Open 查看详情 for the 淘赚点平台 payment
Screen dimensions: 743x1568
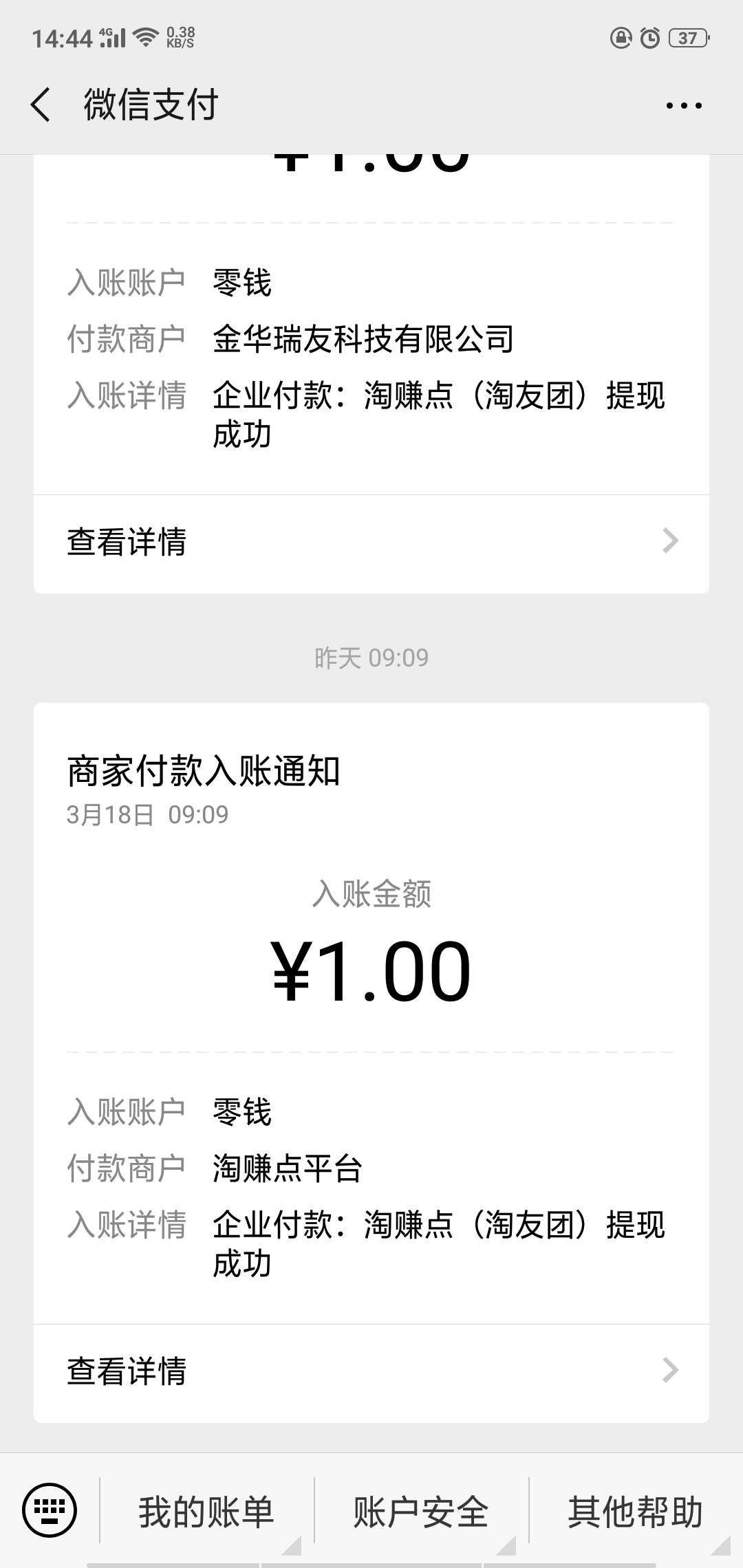pyautogui.click(x=371, y=1371)
